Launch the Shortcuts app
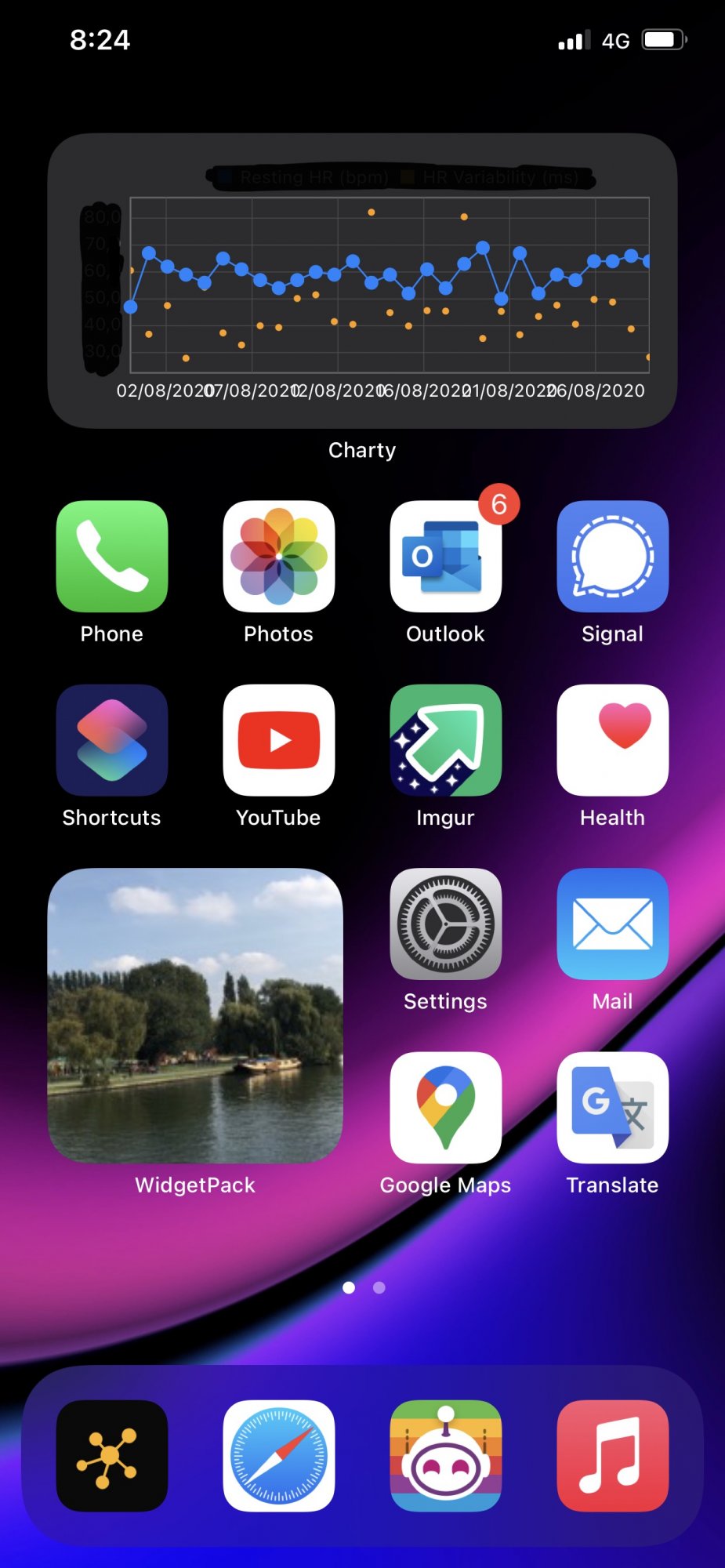 112,740
